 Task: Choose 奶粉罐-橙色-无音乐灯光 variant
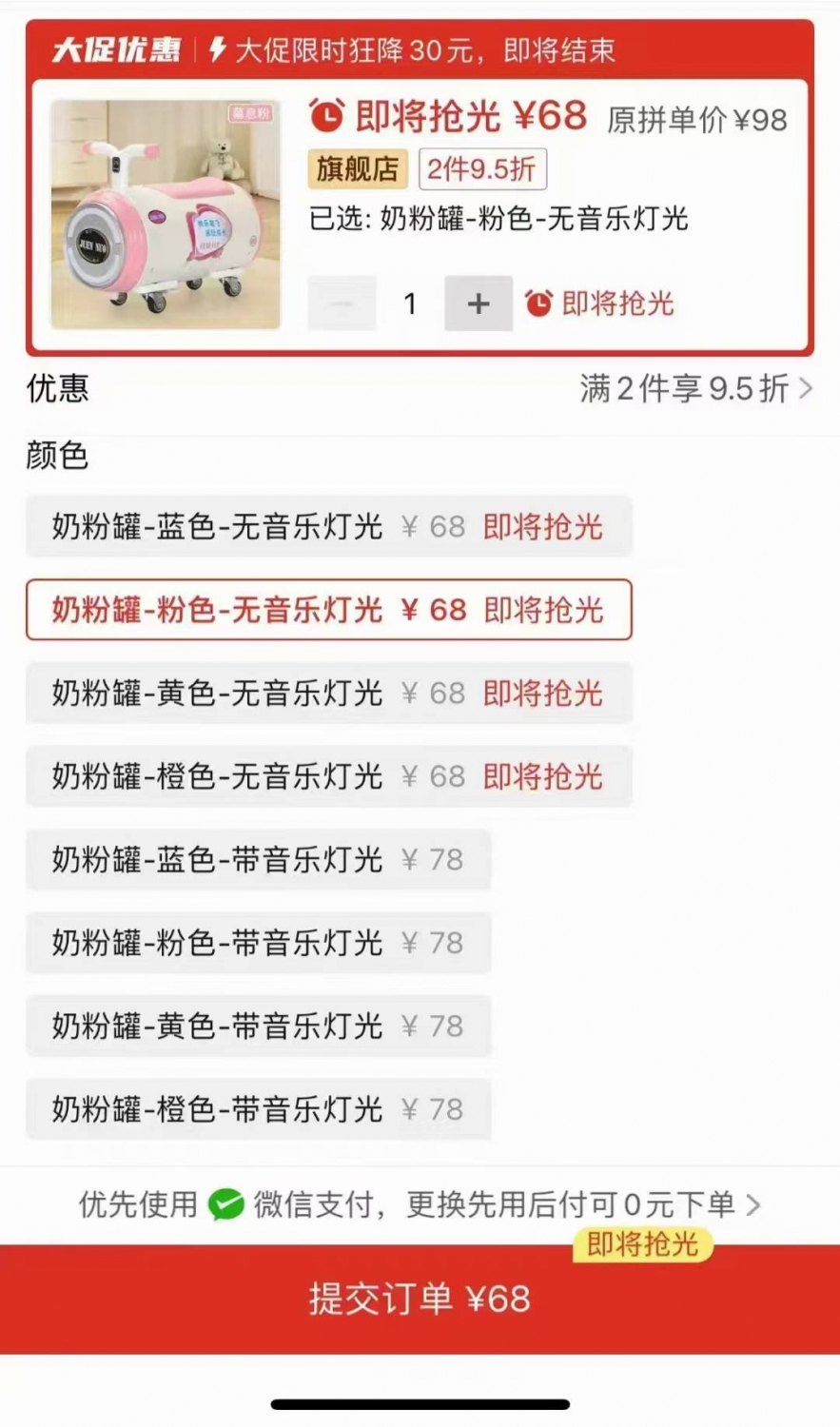tap(328, 776)
